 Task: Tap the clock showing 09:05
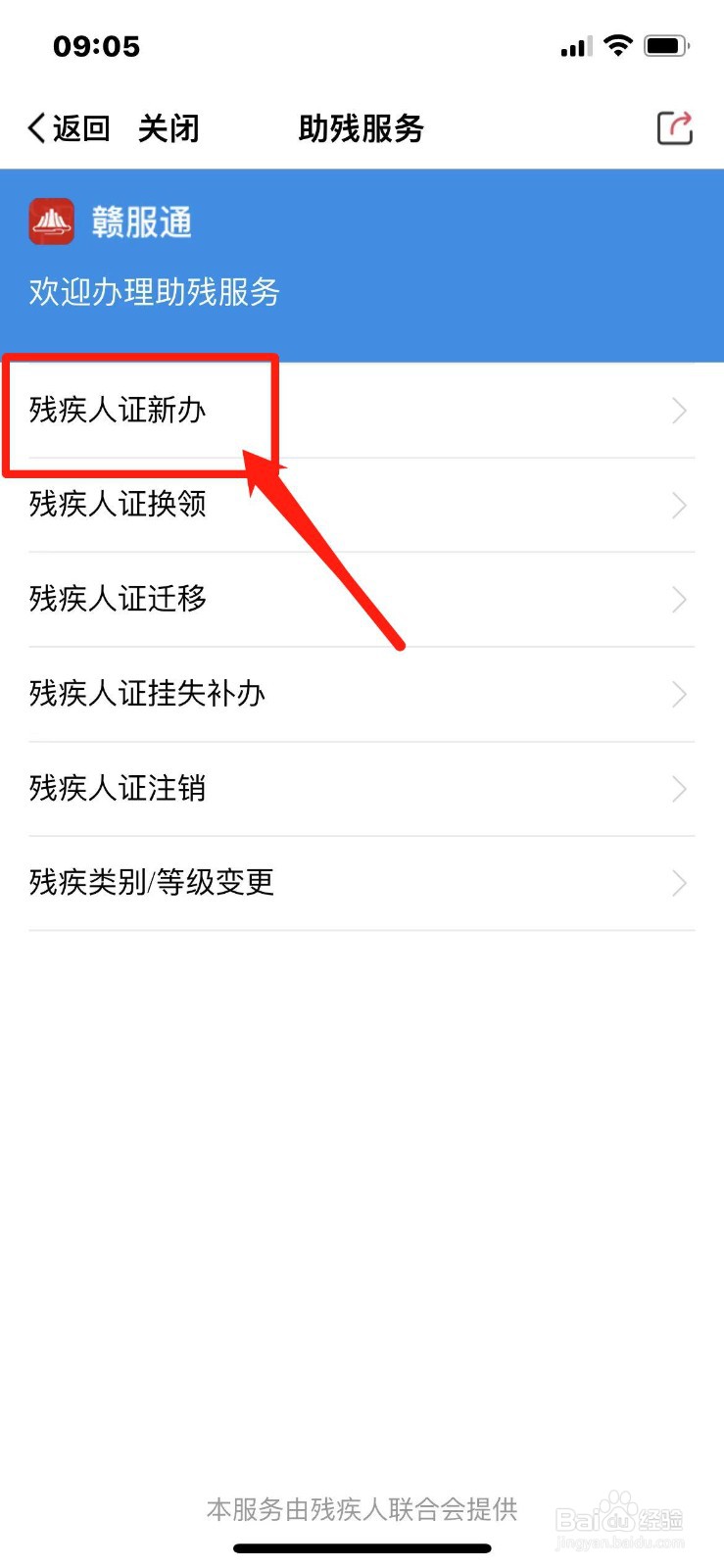[x=95, y=45]
